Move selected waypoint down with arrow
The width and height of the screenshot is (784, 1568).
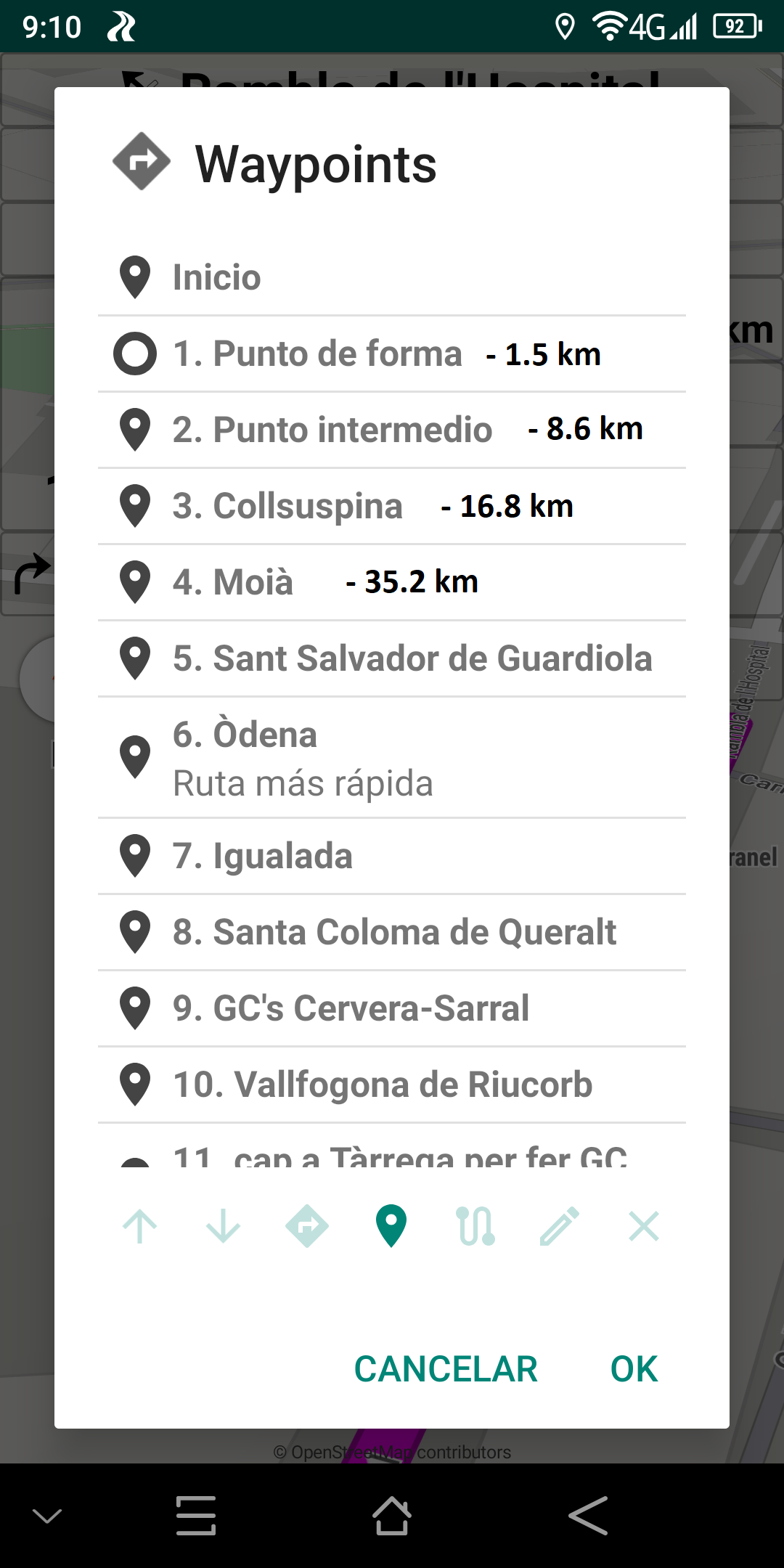coord(224,1227)
